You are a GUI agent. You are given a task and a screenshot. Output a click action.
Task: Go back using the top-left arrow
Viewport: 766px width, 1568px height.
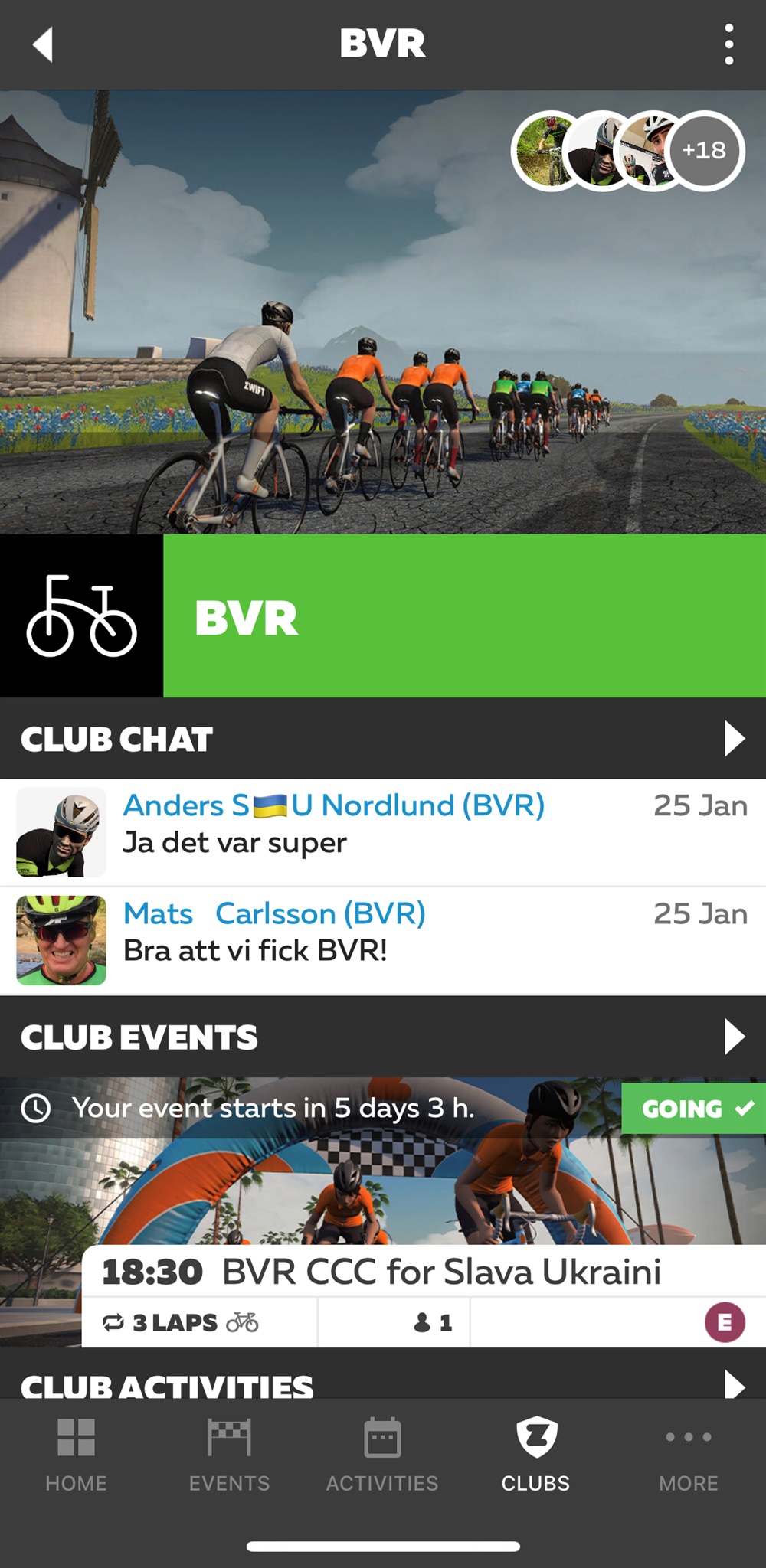[44, 44]
